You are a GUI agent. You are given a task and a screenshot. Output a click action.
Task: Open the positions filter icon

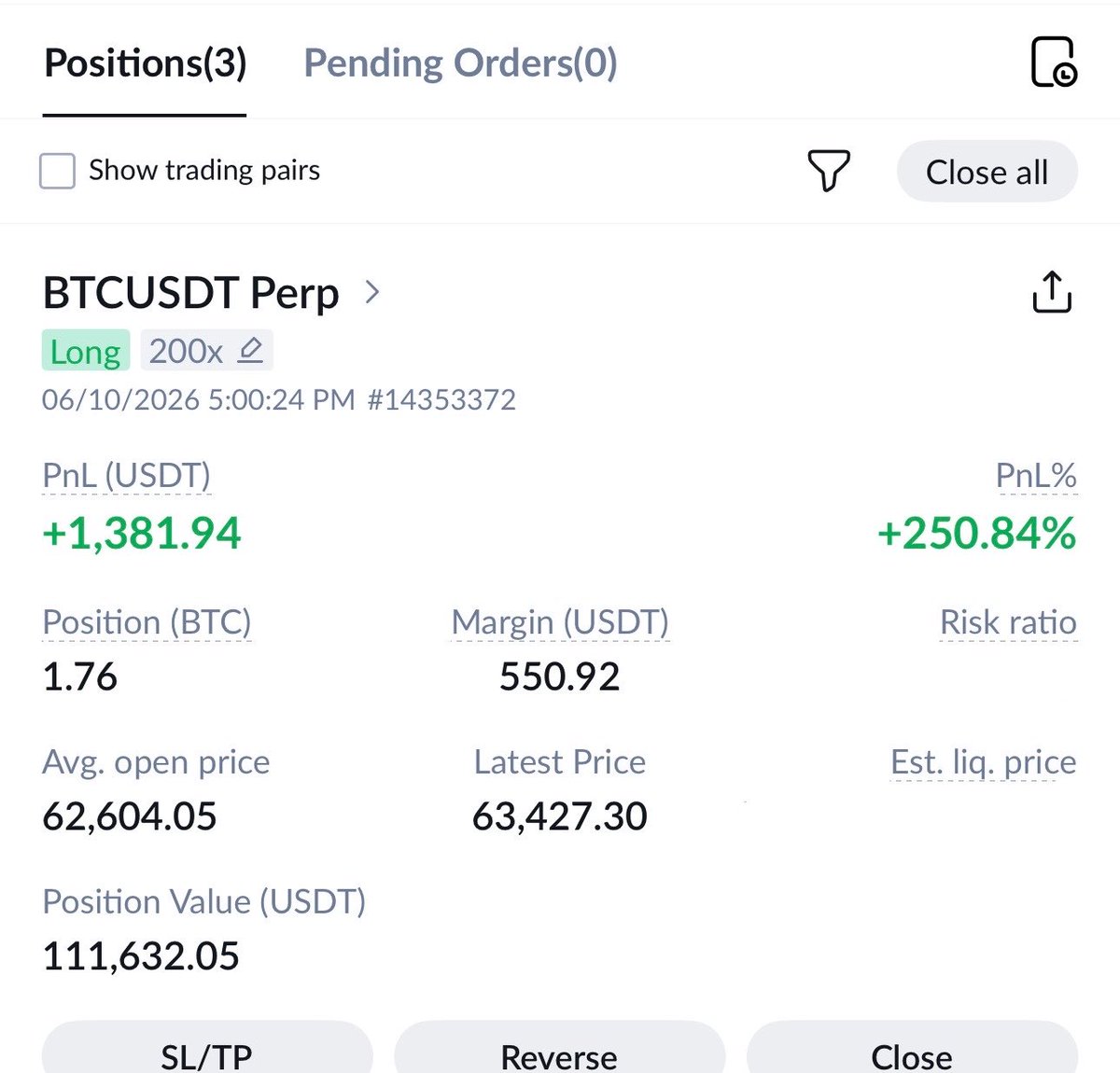coord(828,171)
